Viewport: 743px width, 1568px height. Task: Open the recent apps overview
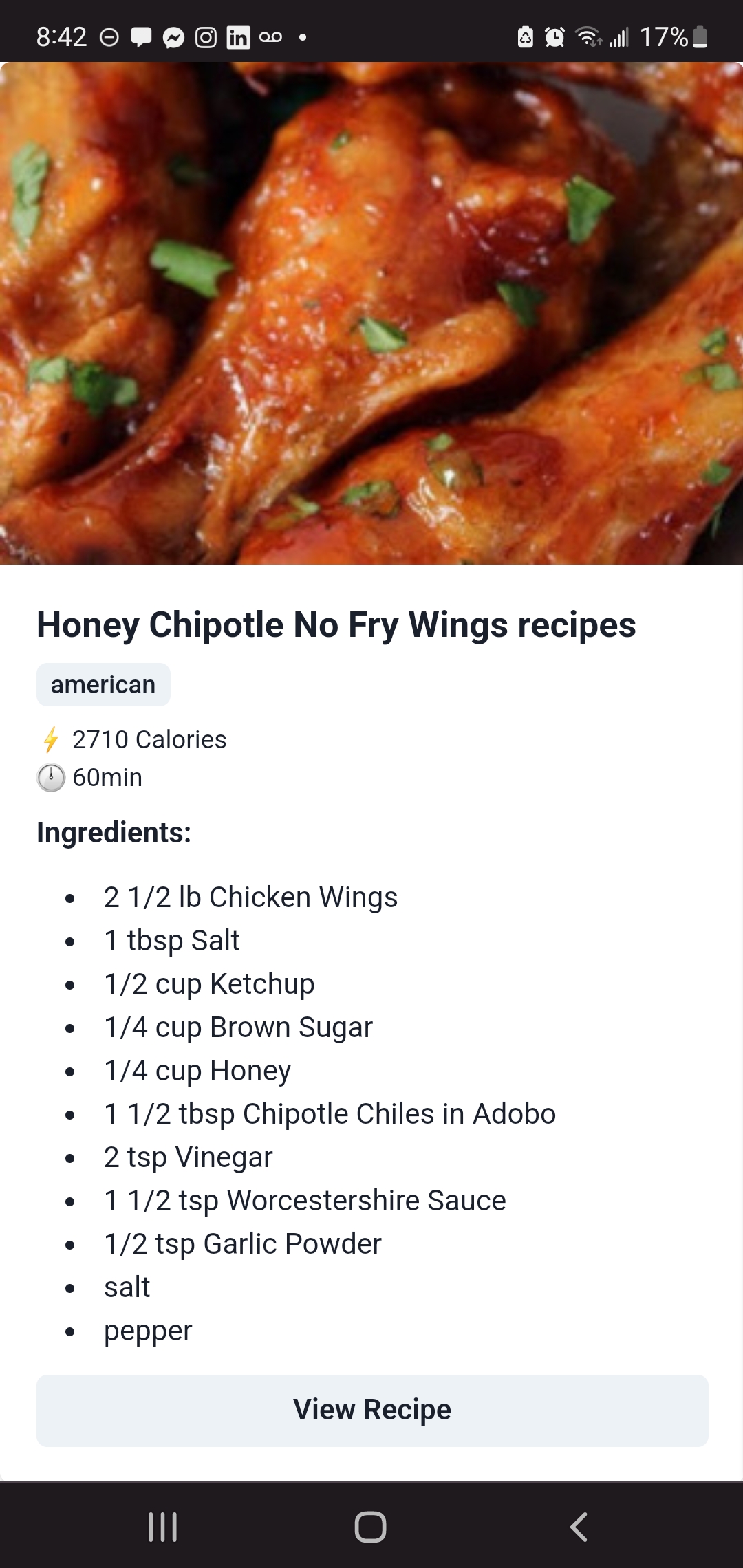click(163, 1527)
